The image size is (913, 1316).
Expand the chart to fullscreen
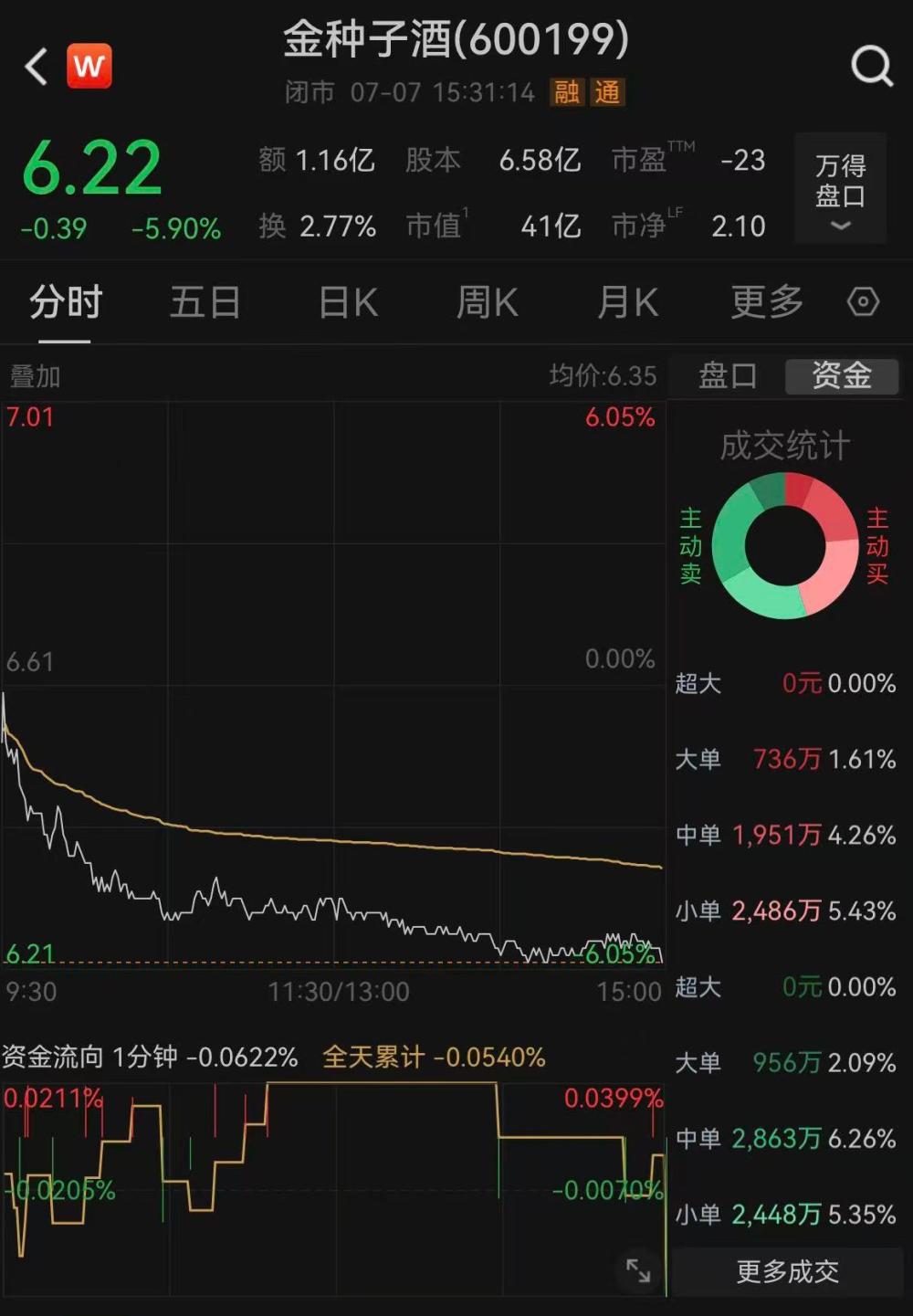coord(638,1270)
